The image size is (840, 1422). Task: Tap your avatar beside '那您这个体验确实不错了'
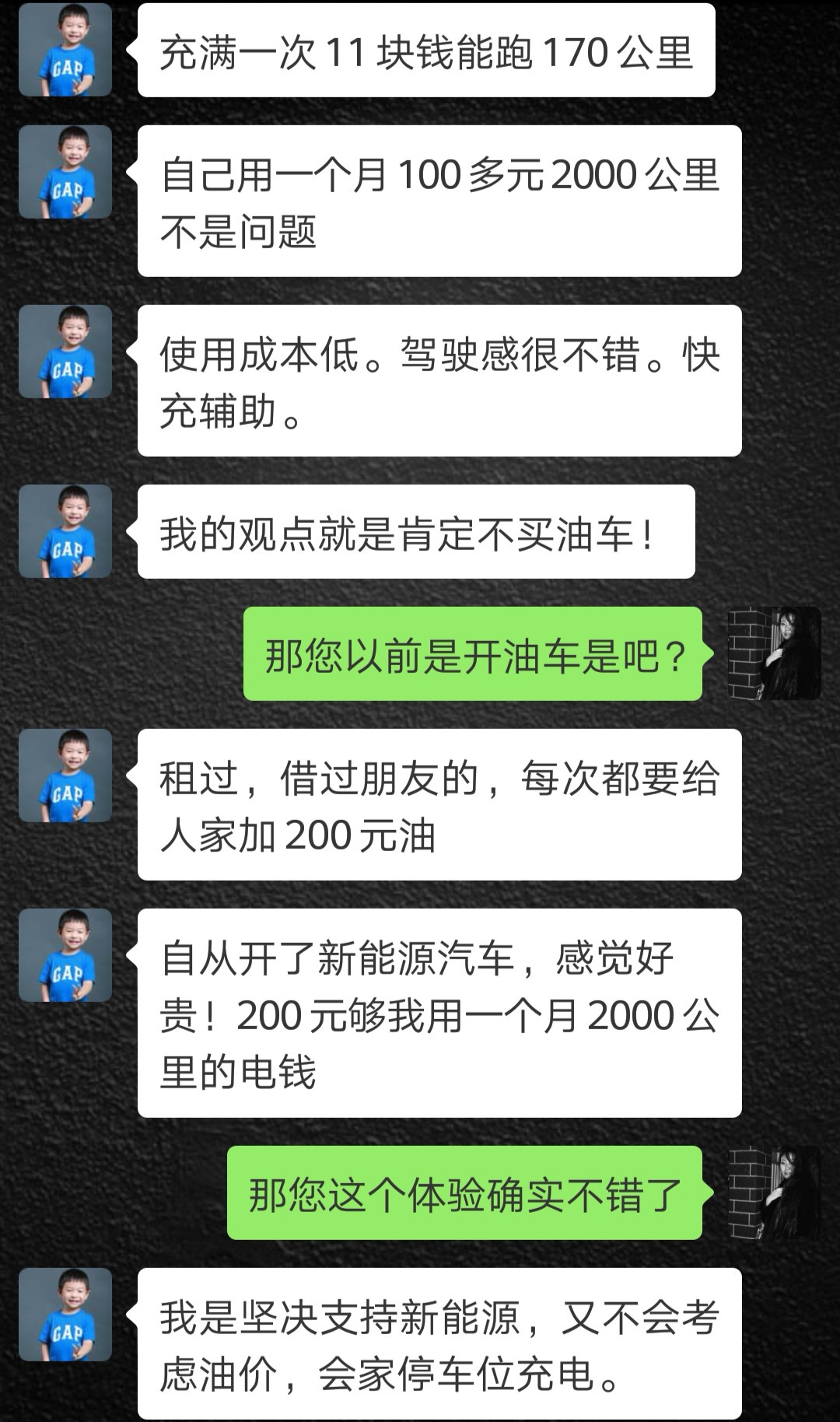coord(774,1193)
